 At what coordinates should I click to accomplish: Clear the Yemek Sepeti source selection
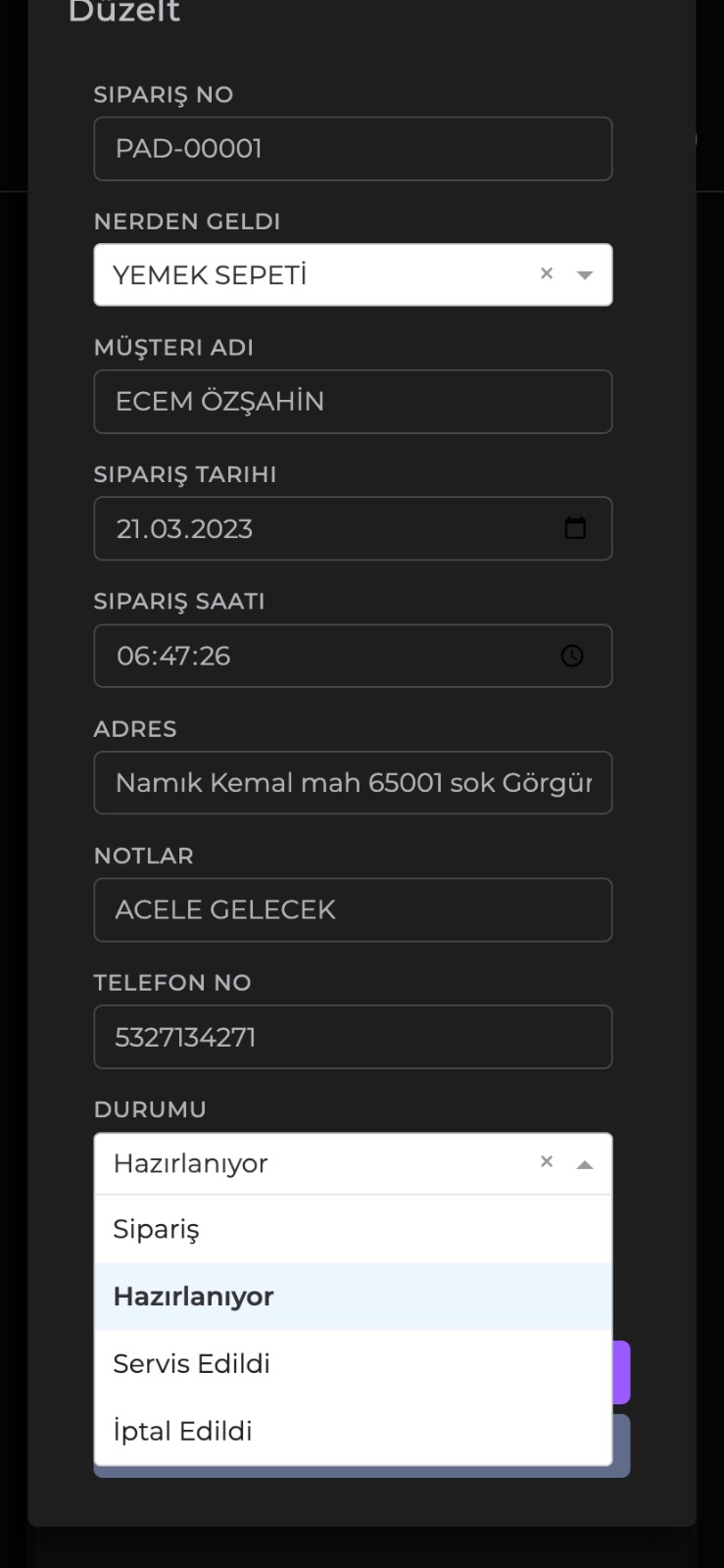(x=547, y=274)
